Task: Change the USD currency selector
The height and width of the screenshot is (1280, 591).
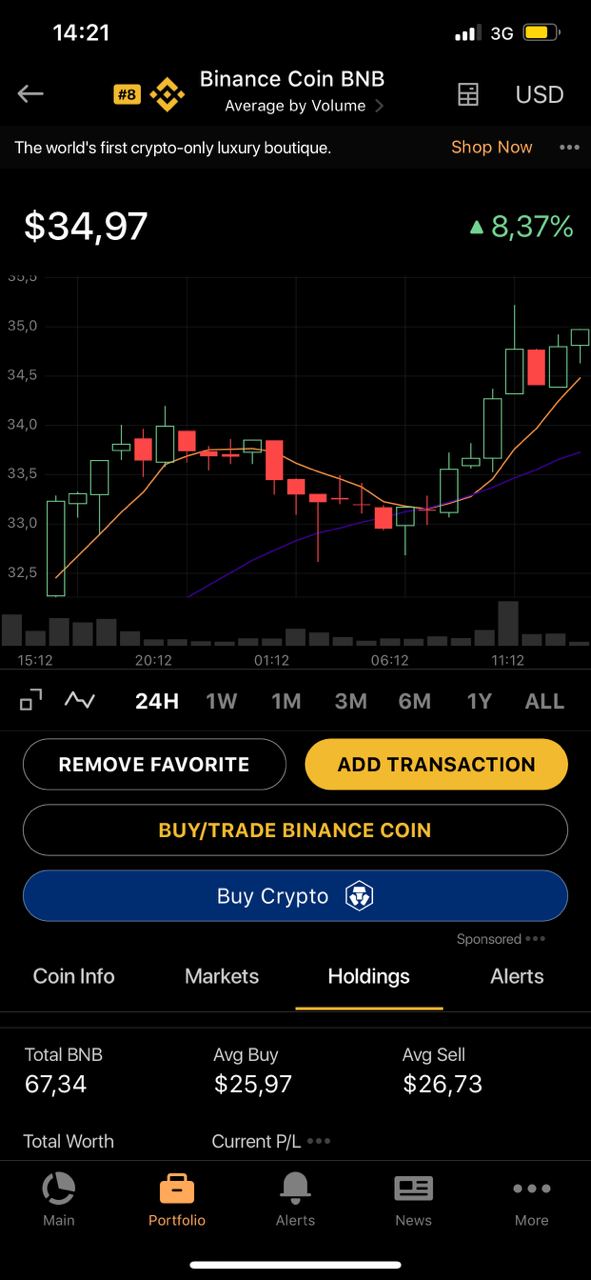Action: (540, 94)
